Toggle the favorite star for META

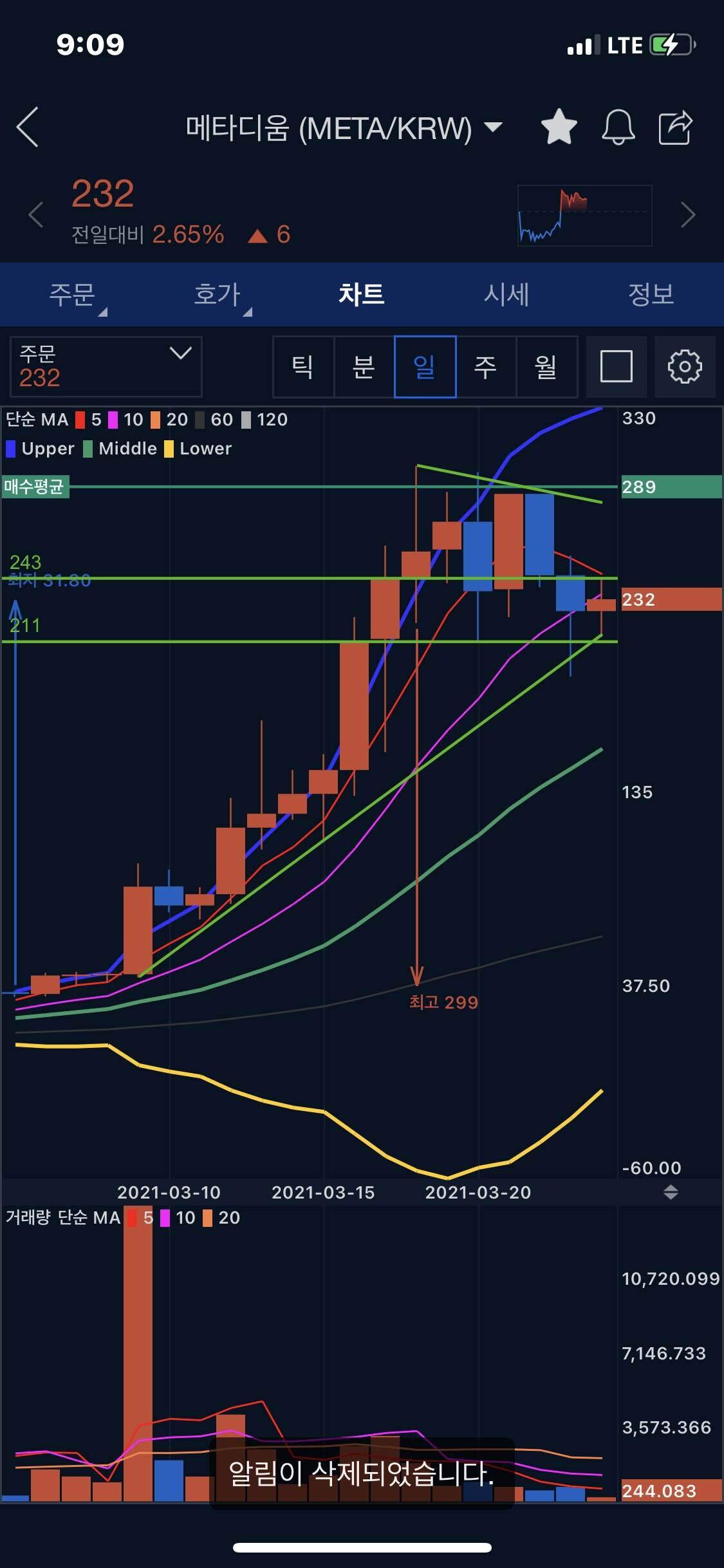(559, 127)
